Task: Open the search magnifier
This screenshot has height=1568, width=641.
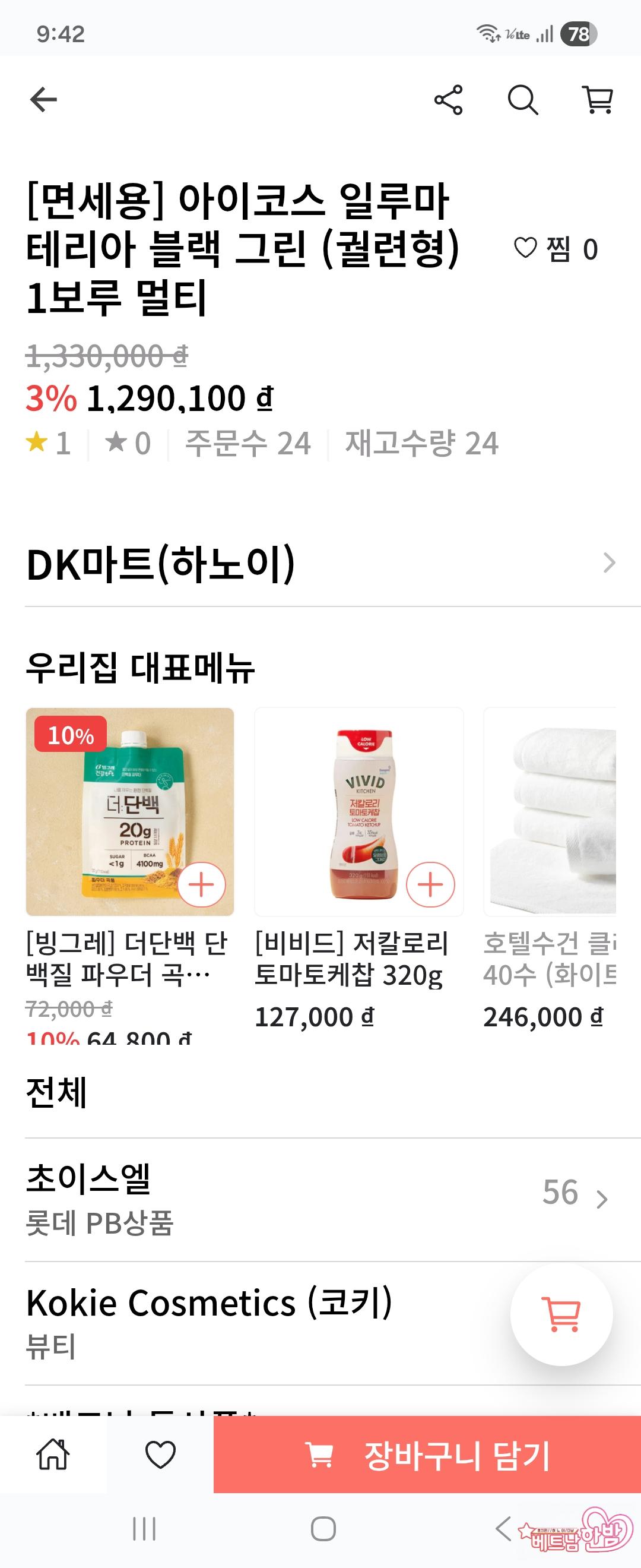Action: click(522, 100)
